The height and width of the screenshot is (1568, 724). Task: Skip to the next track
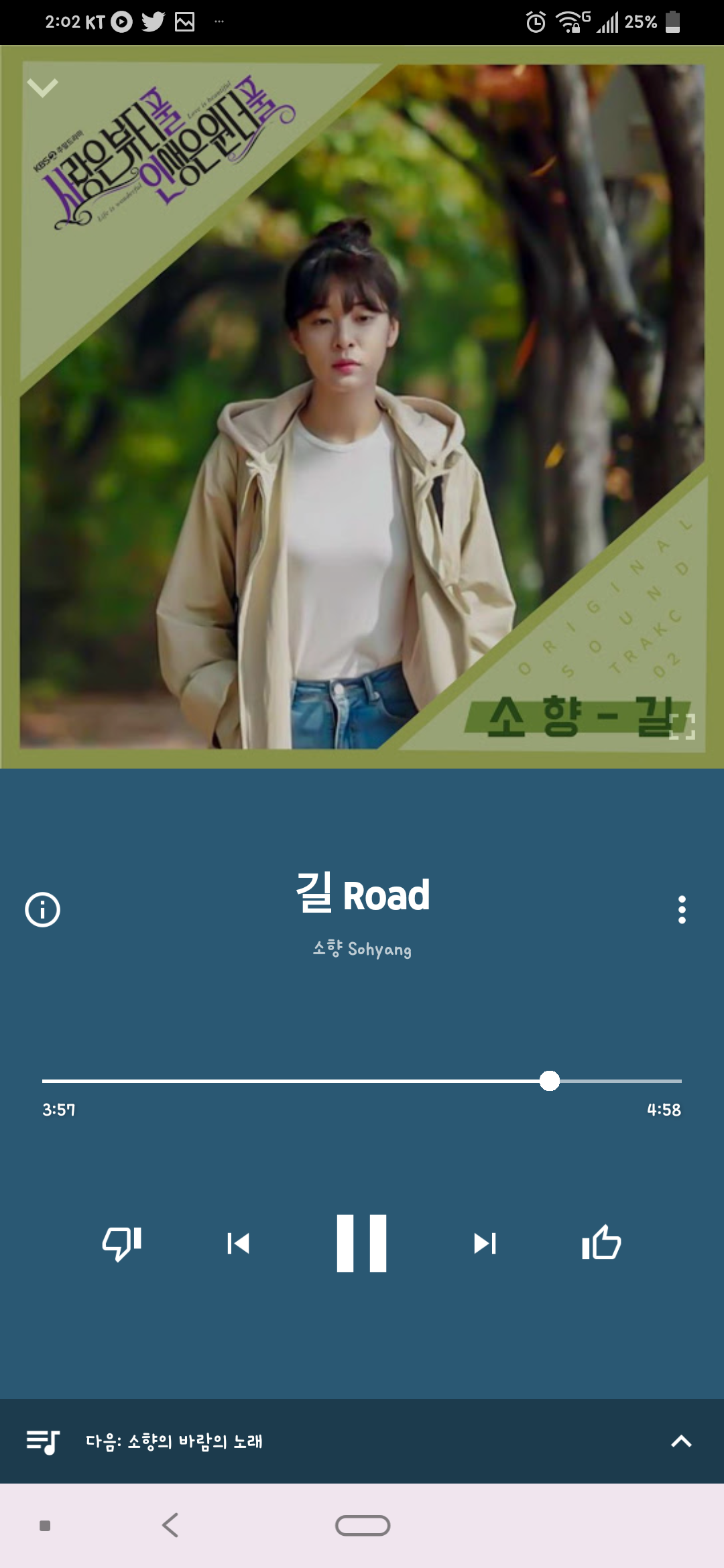coord(484,1243)
